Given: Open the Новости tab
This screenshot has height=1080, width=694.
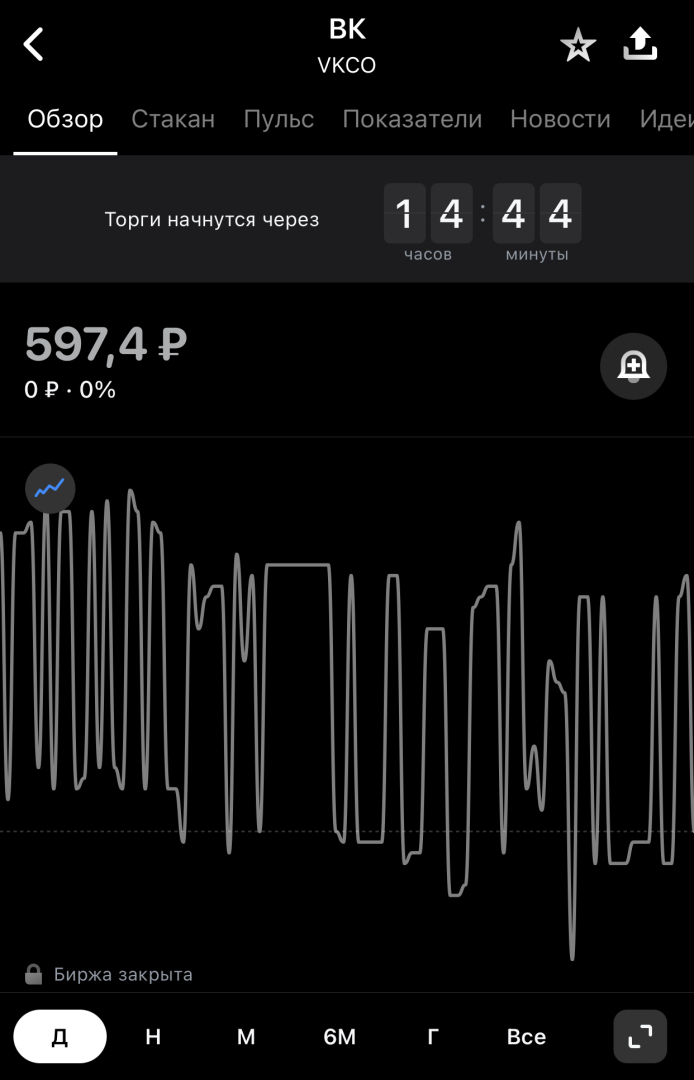Looking at the screenshot, I should [x=560, y=119].
